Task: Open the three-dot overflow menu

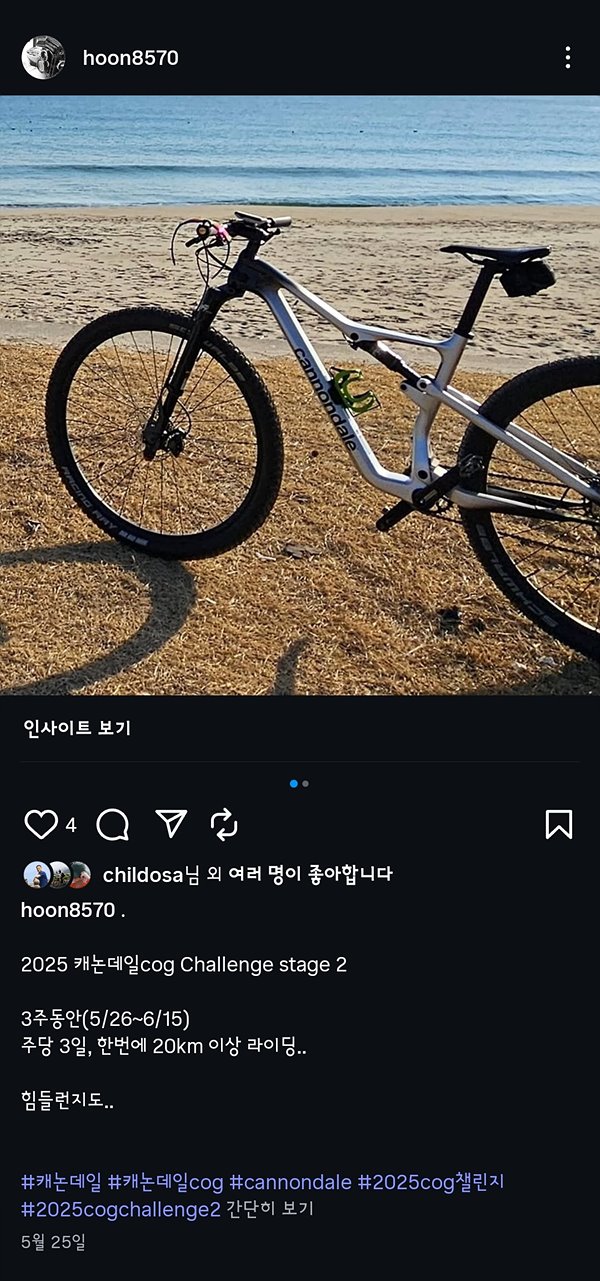Action: 568,57
